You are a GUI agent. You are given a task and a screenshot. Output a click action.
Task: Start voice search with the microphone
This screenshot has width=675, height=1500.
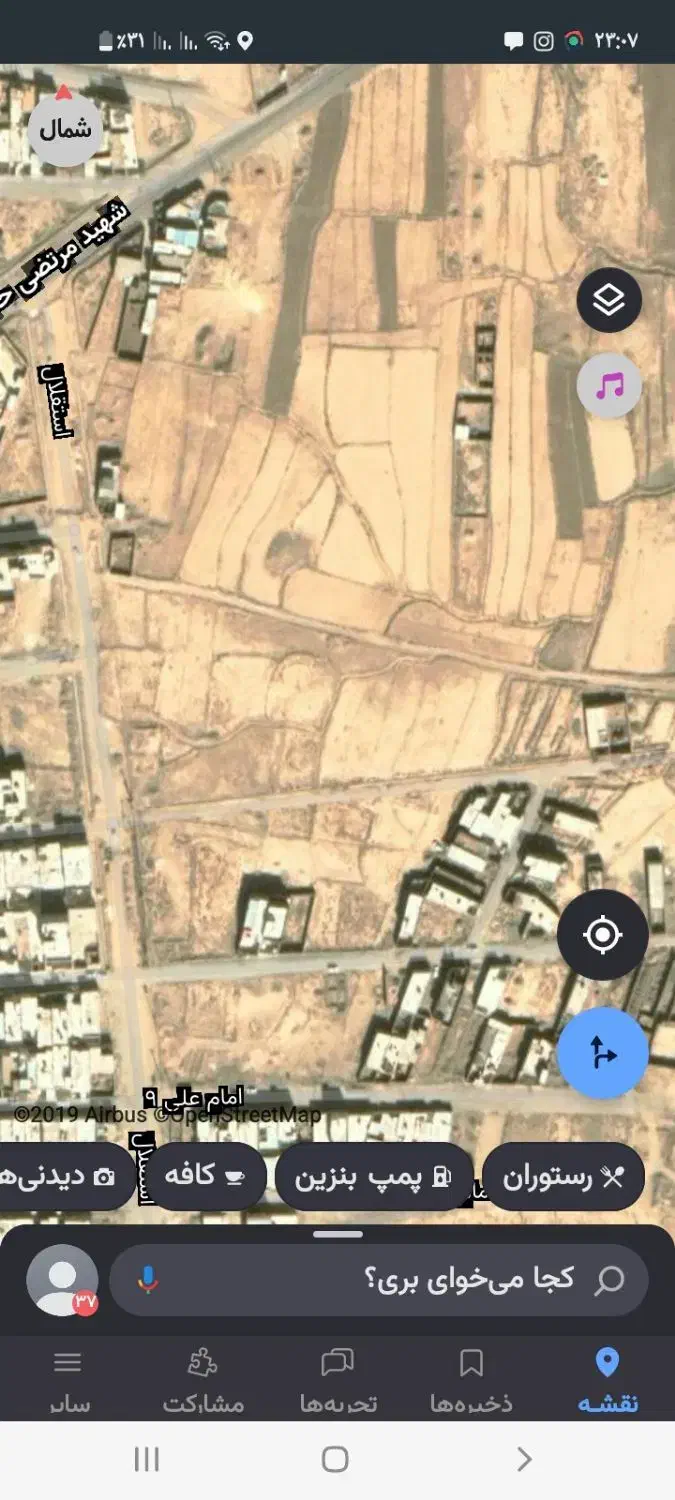pyautogui.click(x=148, y=1279)
